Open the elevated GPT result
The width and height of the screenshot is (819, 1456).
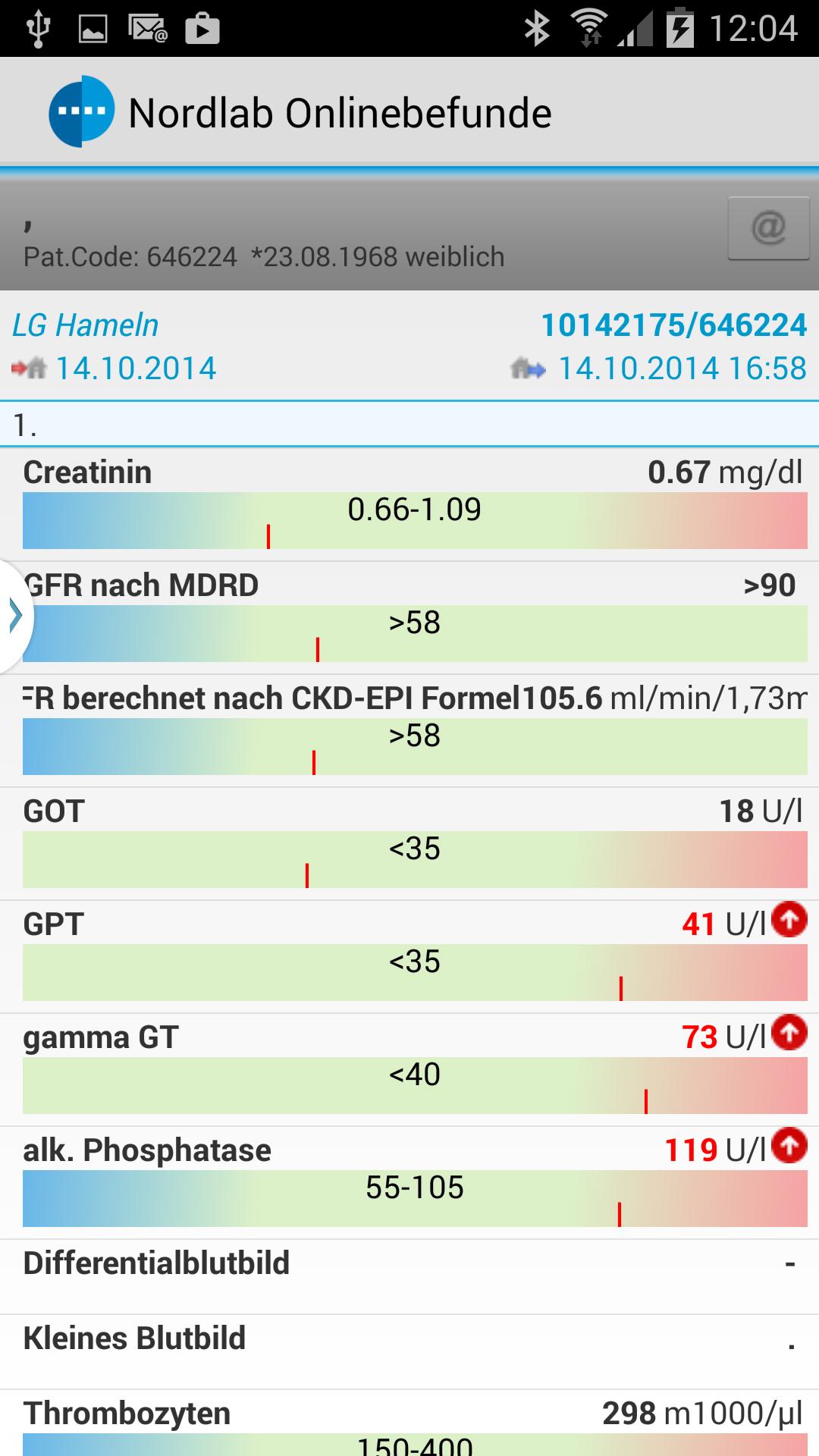point(409,957)
